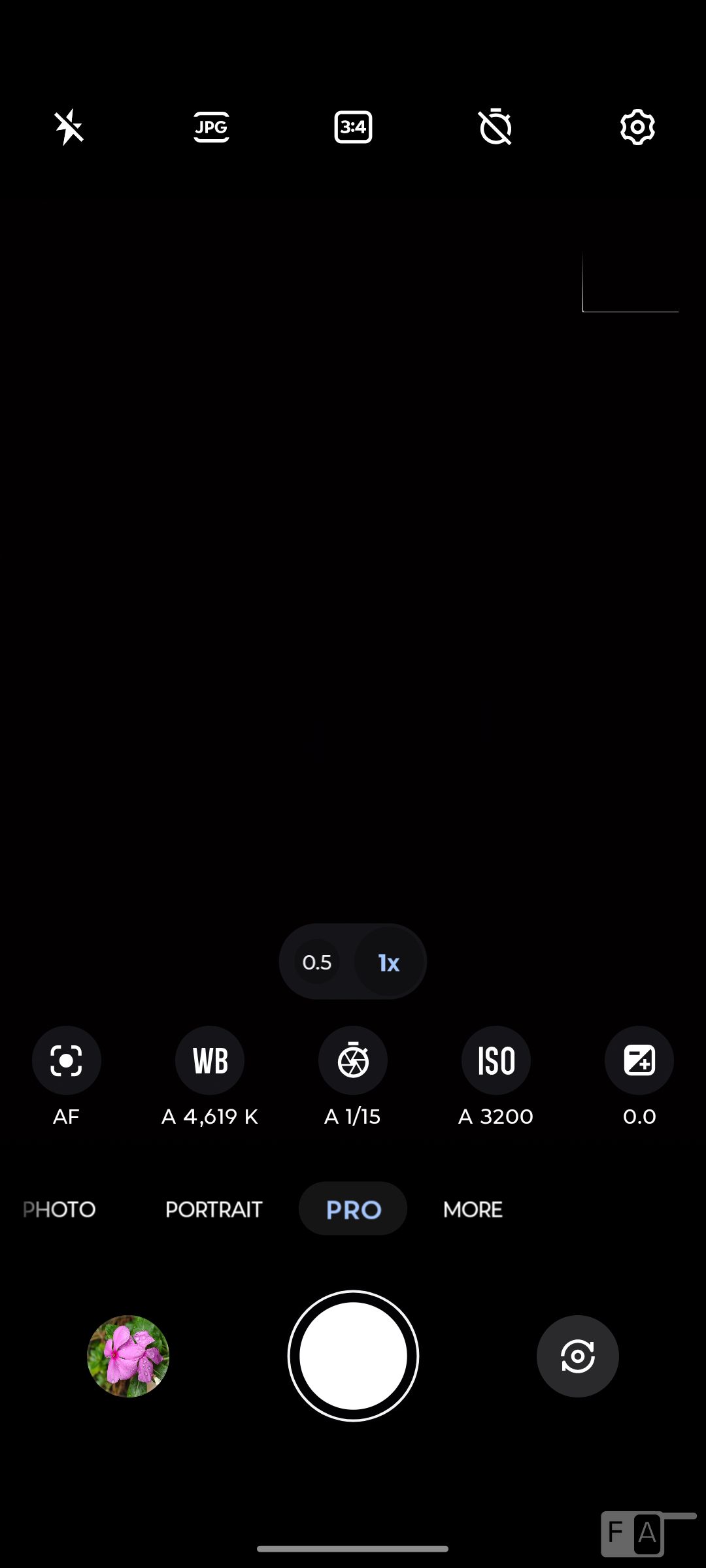Set the self-timer
The height and width of the screenshot is (1568, 706).
pos(496,127)
